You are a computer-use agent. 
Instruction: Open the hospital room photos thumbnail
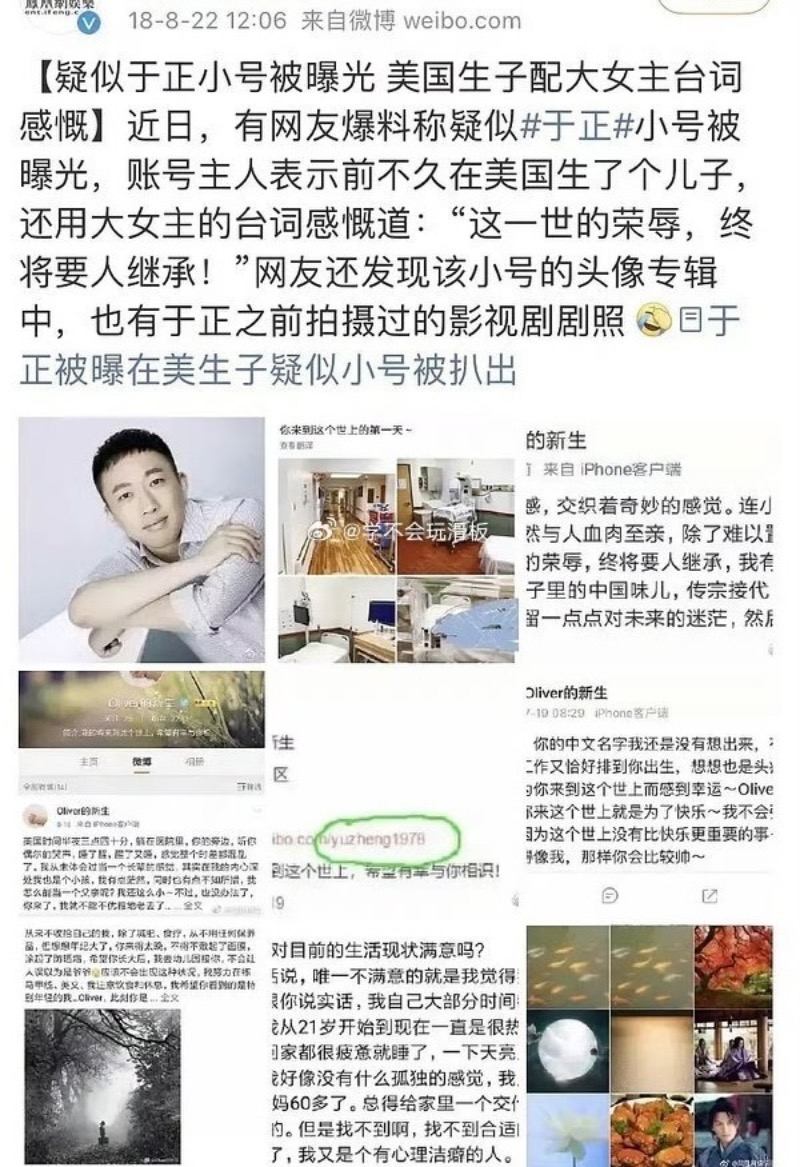tap(396, 541)
